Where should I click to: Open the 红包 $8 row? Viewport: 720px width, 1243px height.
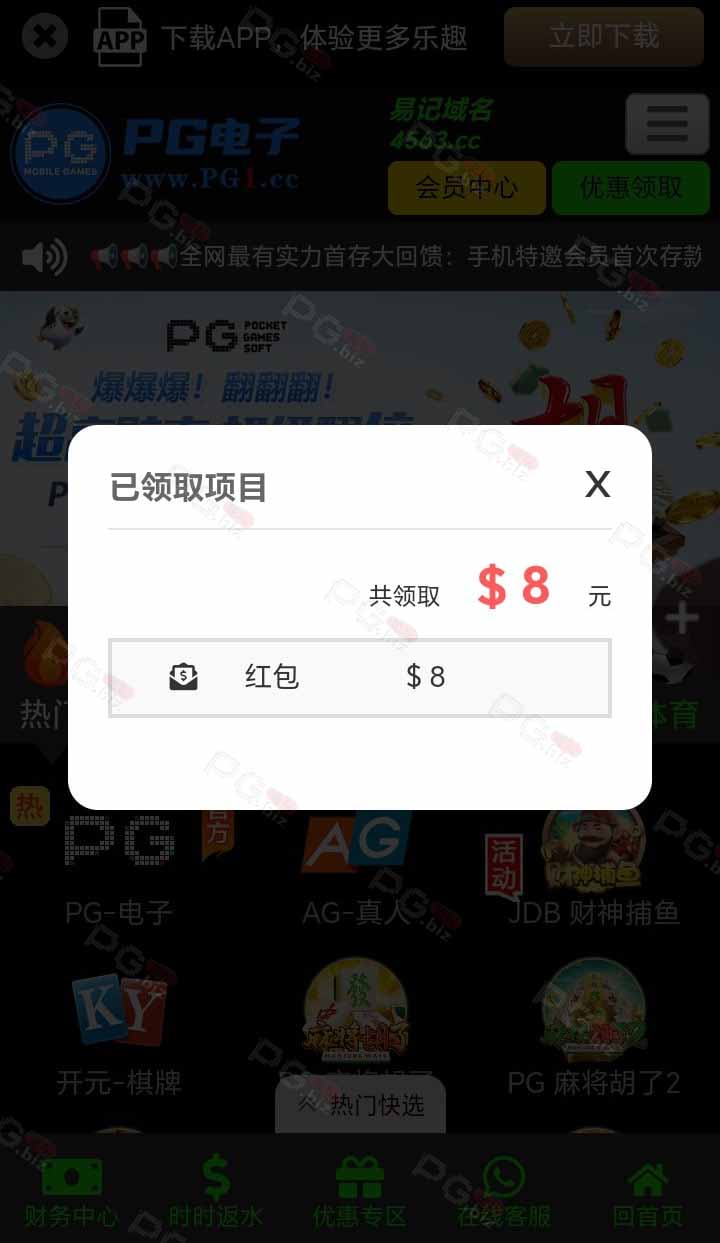coord(360,678)
